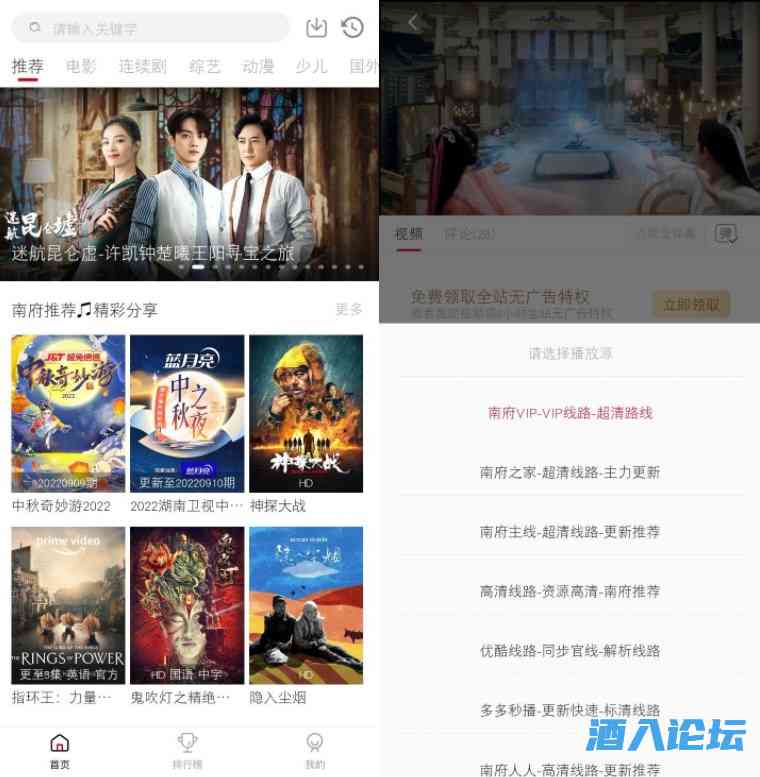Go to the 排行榜 tab
The height and width of the screenshot is (777, 760).
[x=187, y=749]
